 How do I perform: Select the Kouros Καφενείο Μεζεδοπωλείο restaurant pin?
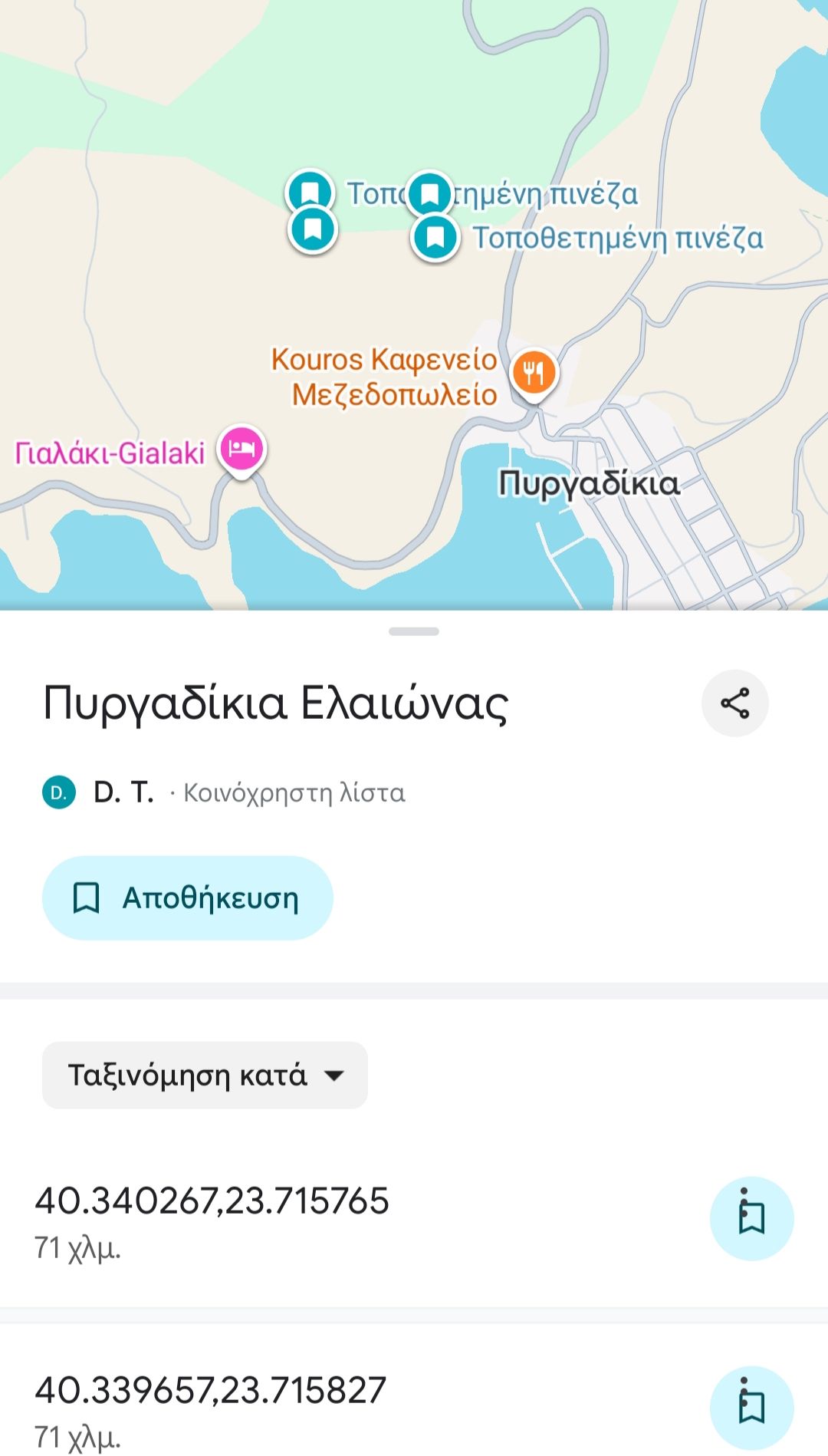[x=534, y=374]
